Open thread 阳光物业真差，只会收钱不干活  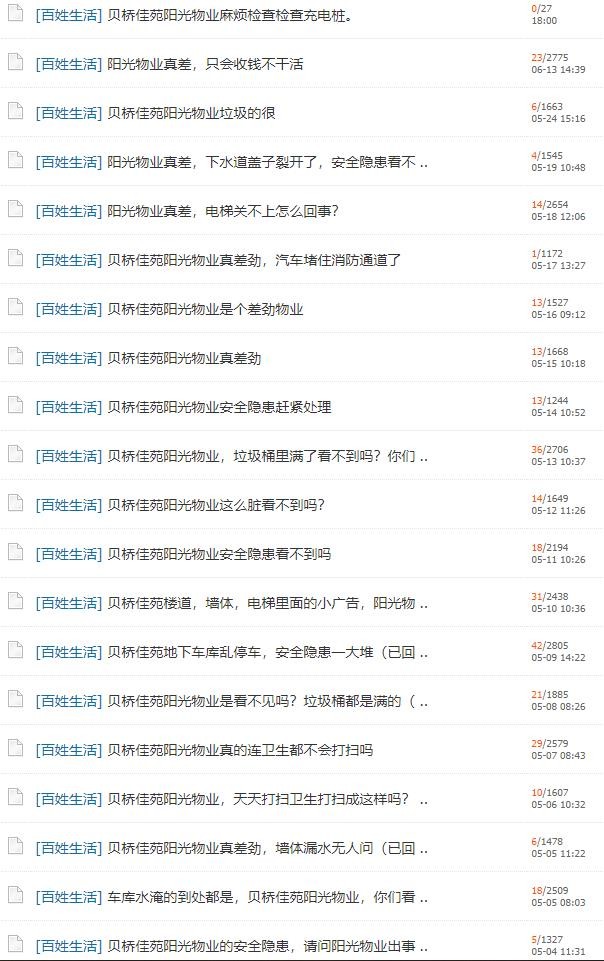coord(205,64)
